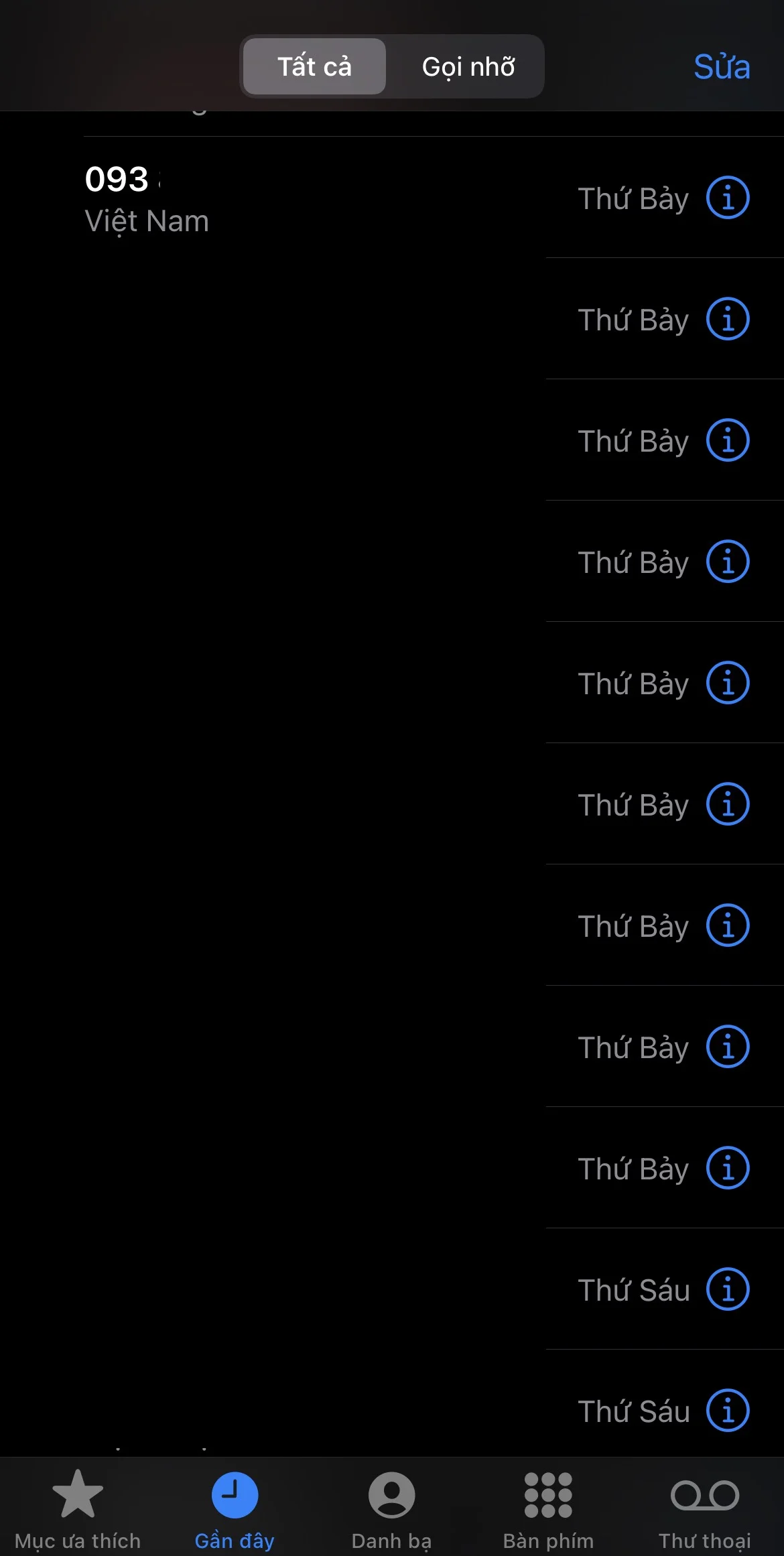The image size is (784, 1556).
Task: Go to the Danh bạ contacts tab
Action: click(391, 1509)
